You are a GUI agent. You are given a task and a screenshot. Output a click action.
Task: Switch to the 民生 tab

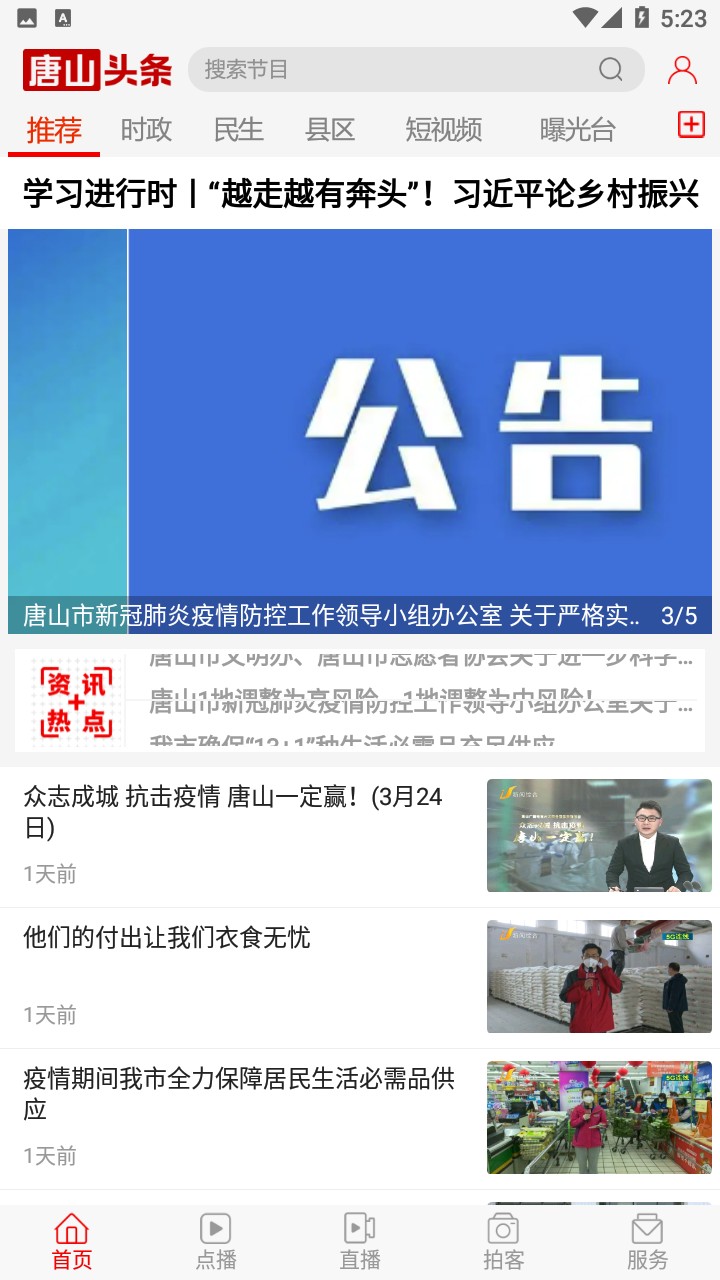(x=238, y=129)
